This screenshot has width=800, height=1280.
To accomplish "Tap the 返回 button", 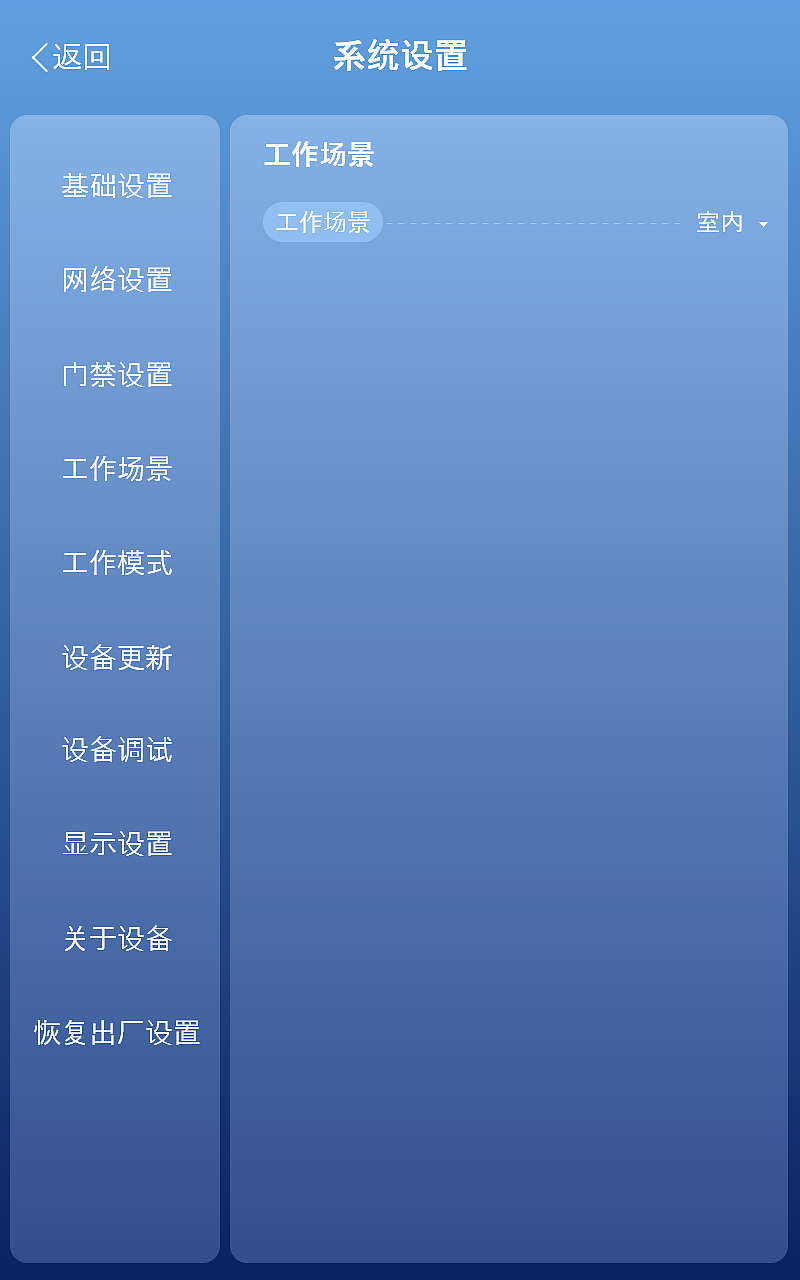I will pos(72,57).
